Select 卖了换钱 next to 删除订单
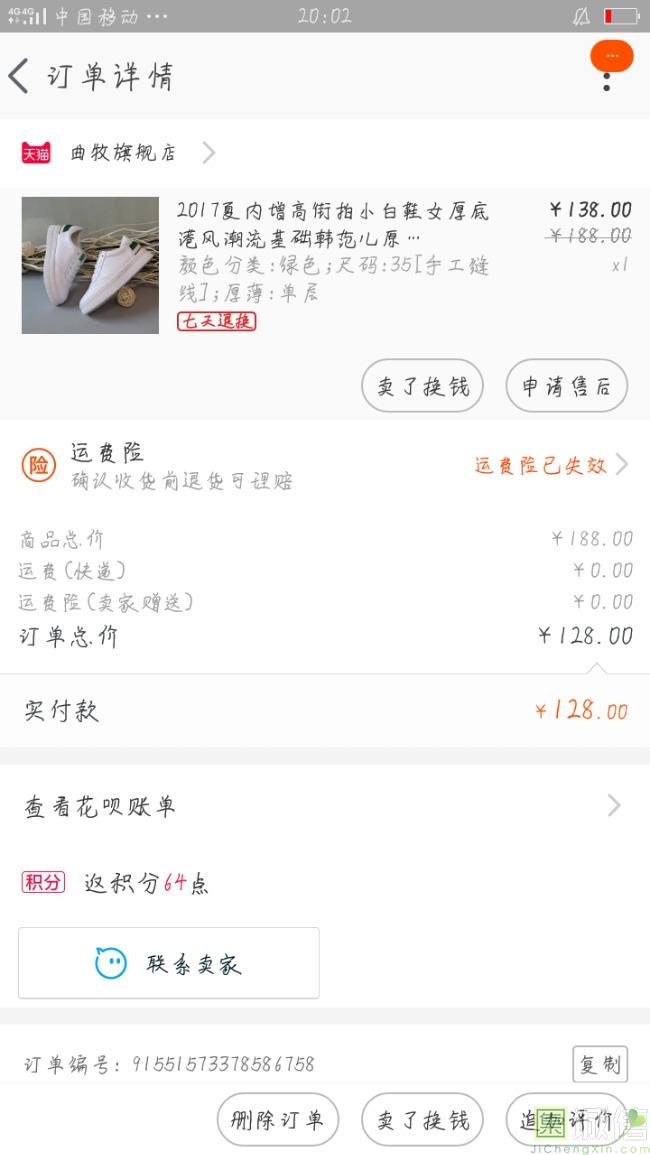This screenshot has width=650, height=1155. (x=422, y=1120)
